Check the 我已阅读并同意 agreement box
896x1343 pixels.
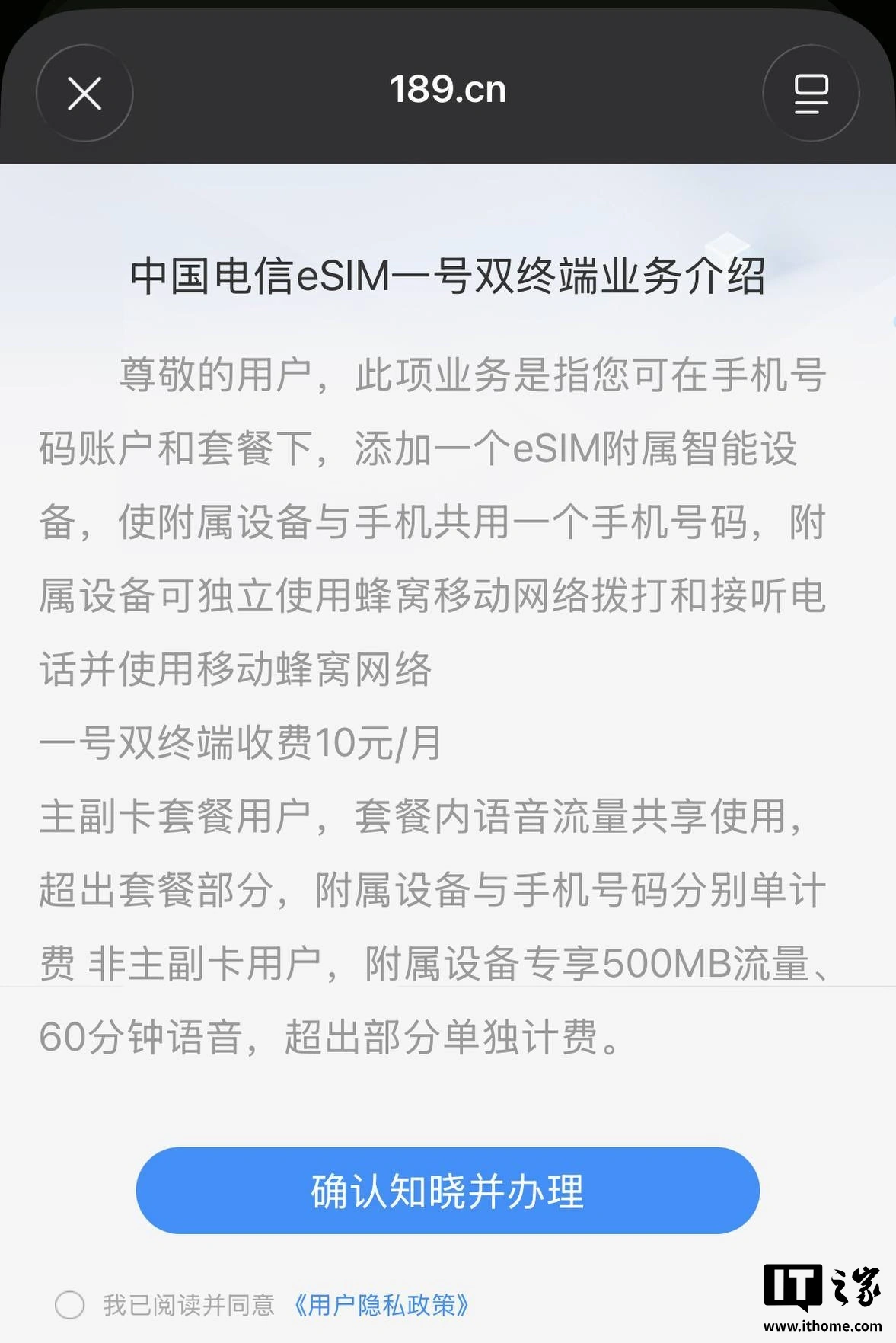[x=70, y=1304]
